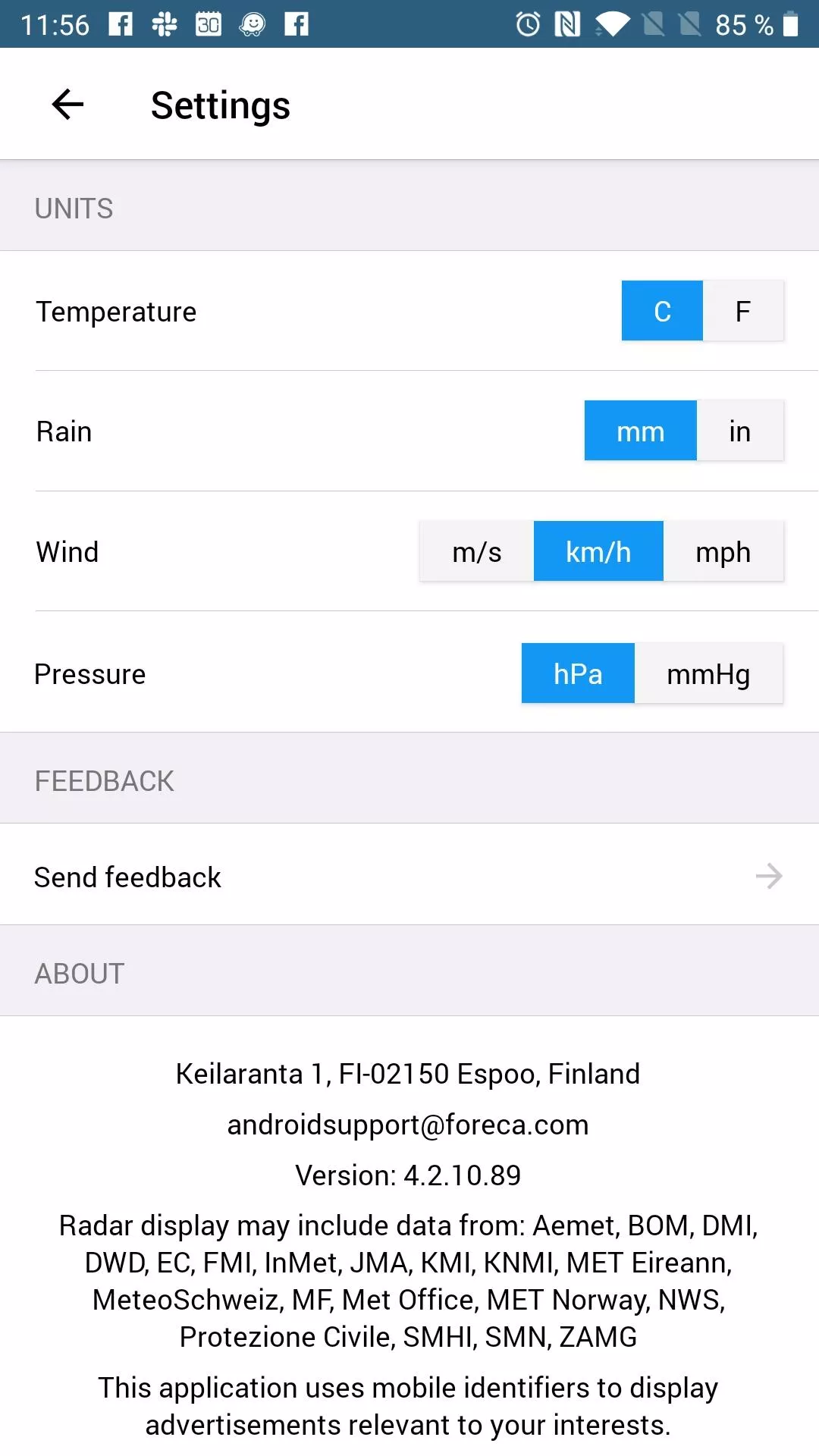The image size is (819, 1456).
Task: Switch wind unit to mph
Action: (x=723, y=551)
